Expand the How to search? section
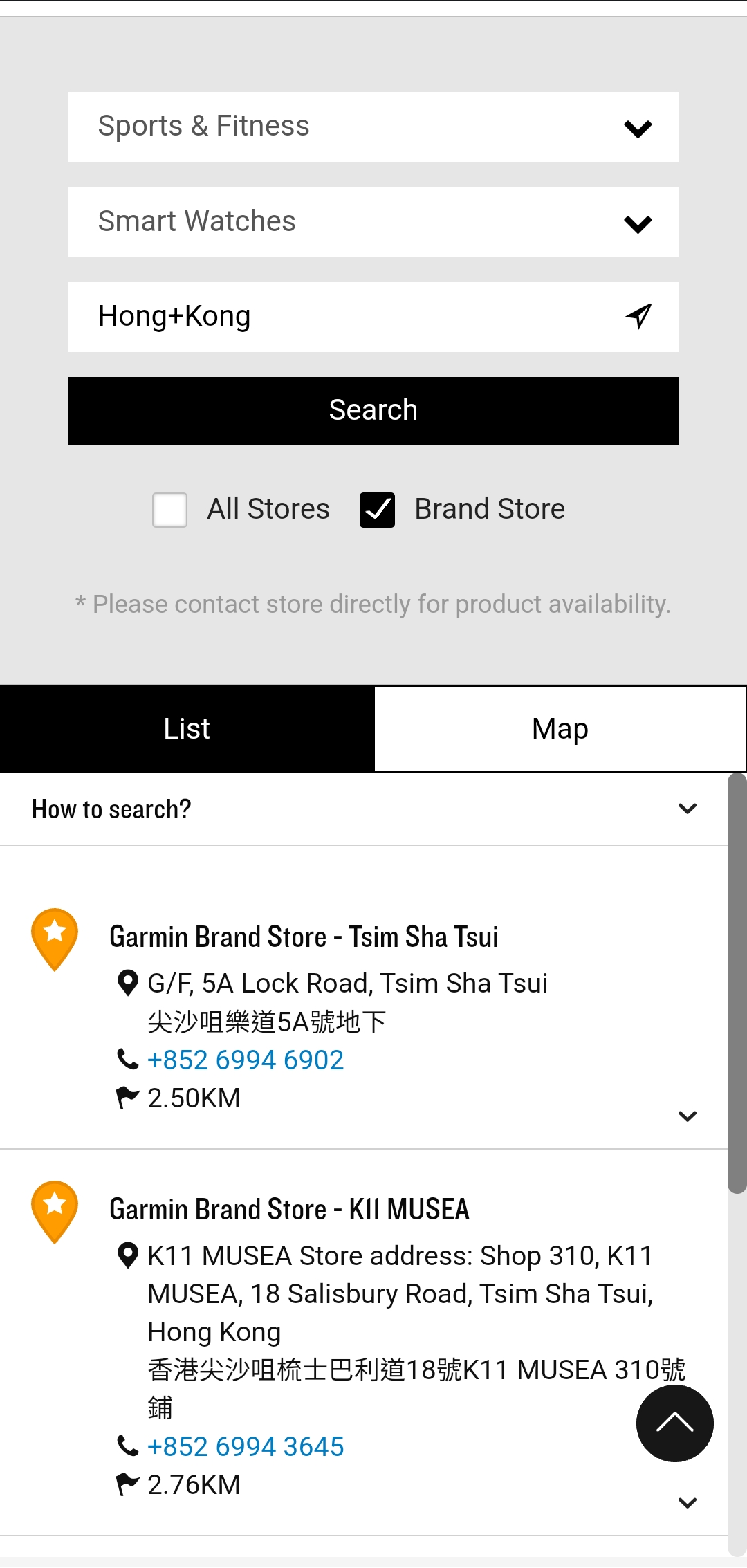747x1568 pixels. [x=364, y=809]
